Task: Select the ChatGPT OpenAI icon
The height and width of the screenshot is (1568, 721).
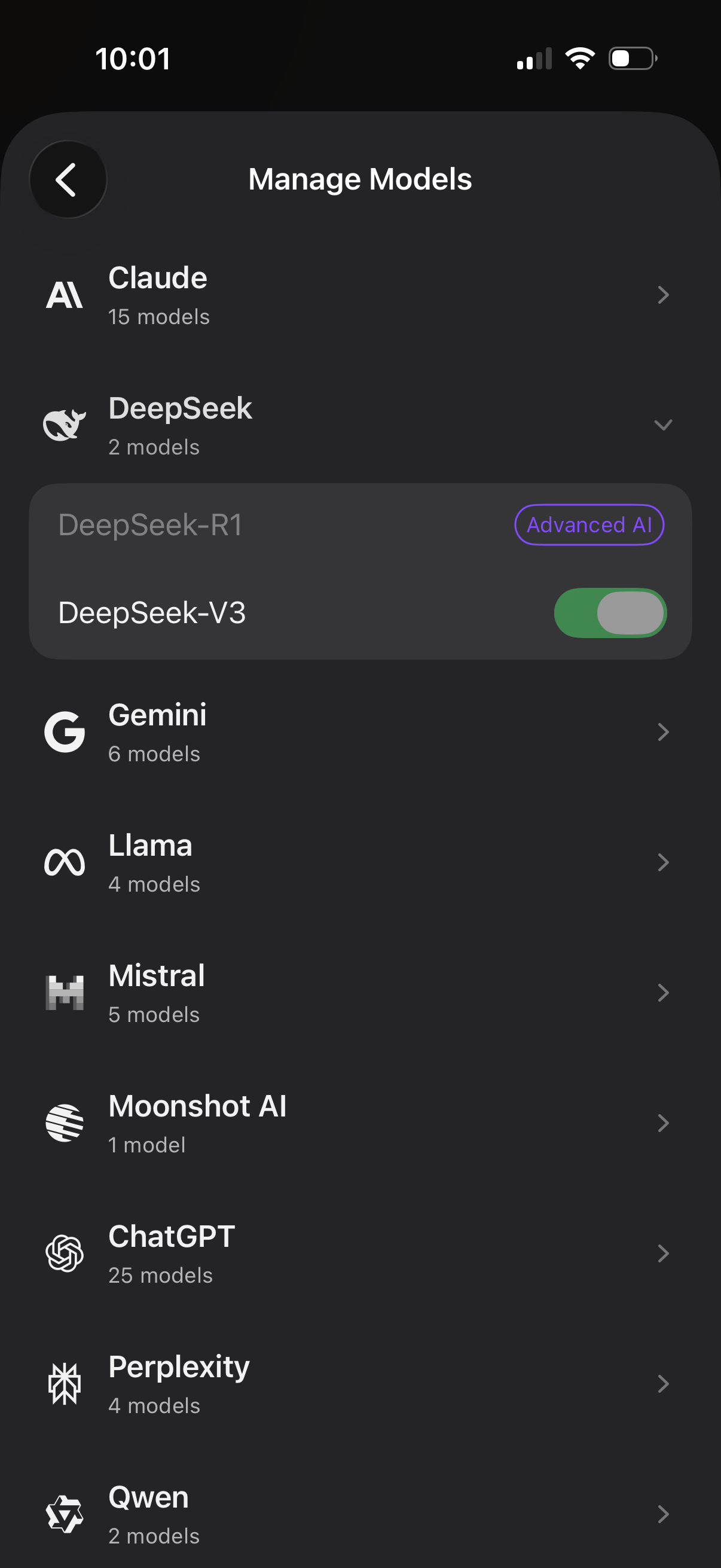Action: click(65, 1253)
